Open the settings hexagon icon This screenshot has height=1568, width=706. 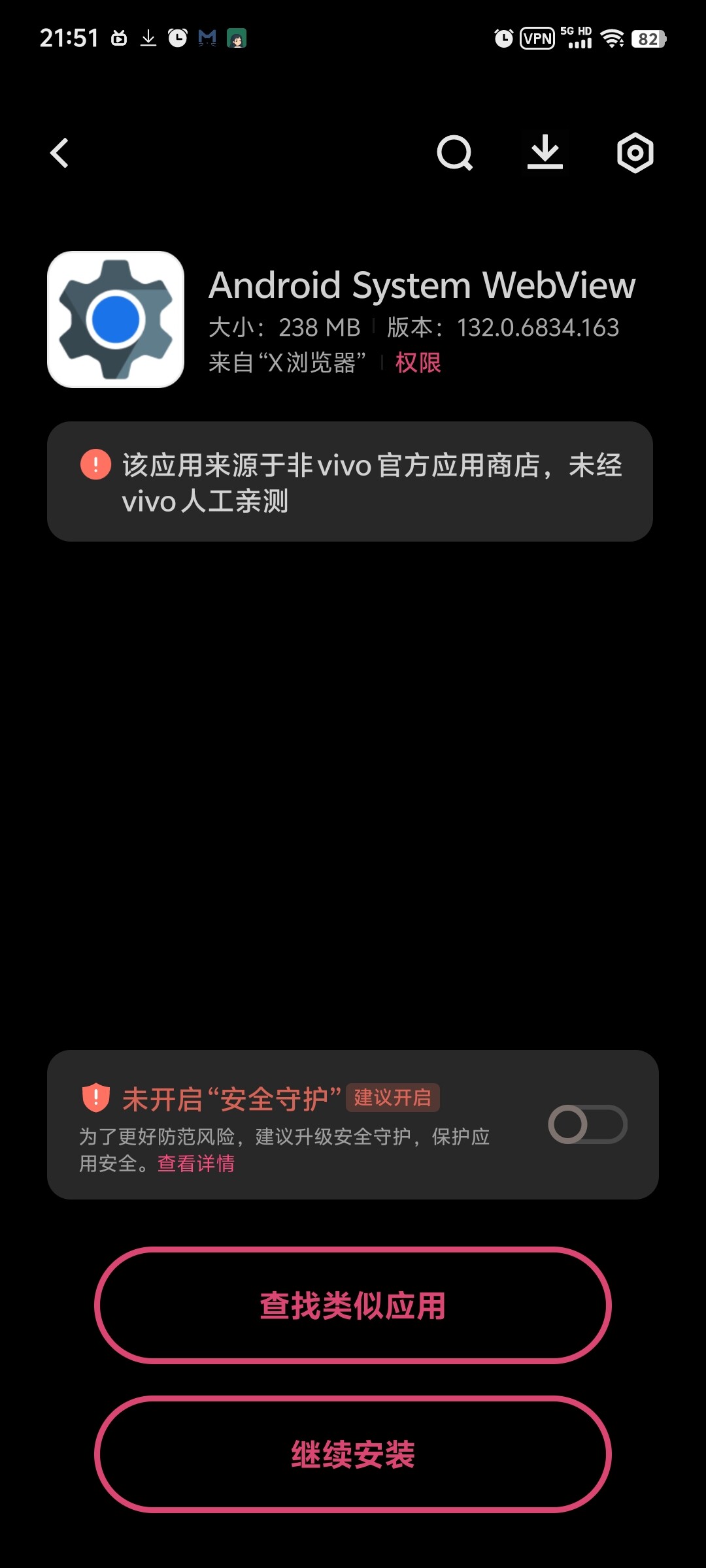(635, 153)
